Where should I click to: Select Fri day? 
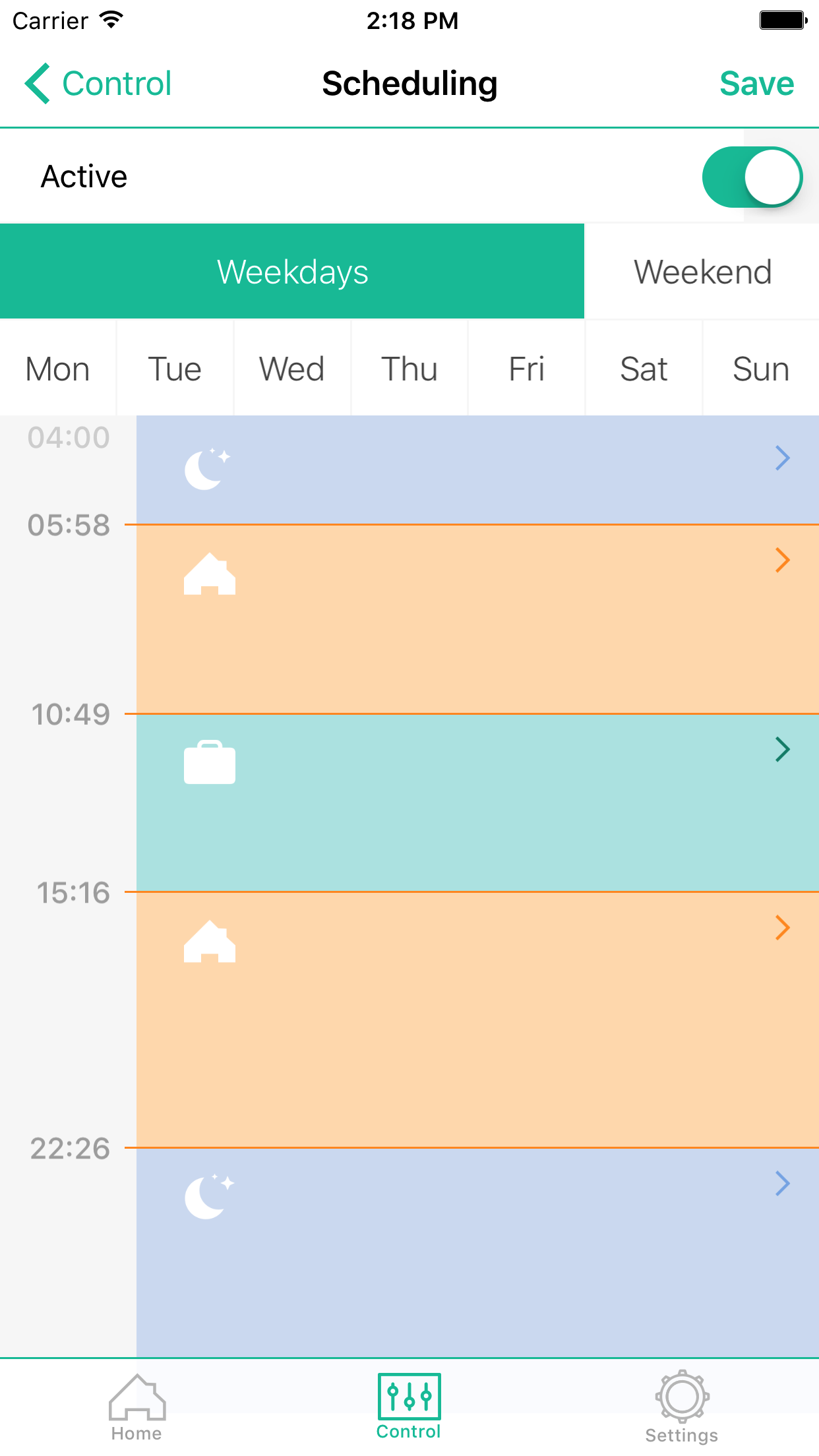click(526, 368)
